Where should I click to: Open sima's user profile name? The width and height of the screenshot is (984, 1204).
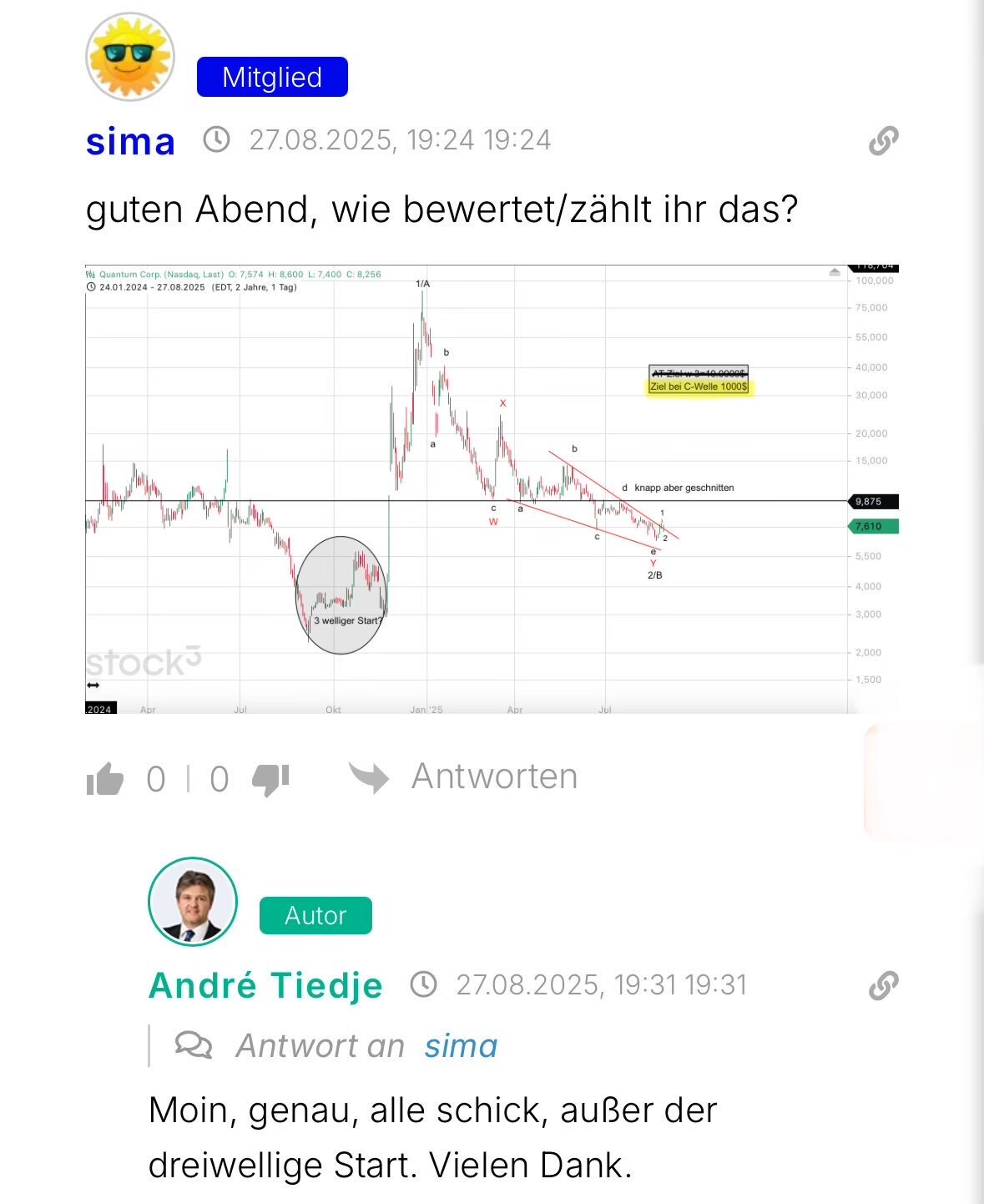coord(130,142)
